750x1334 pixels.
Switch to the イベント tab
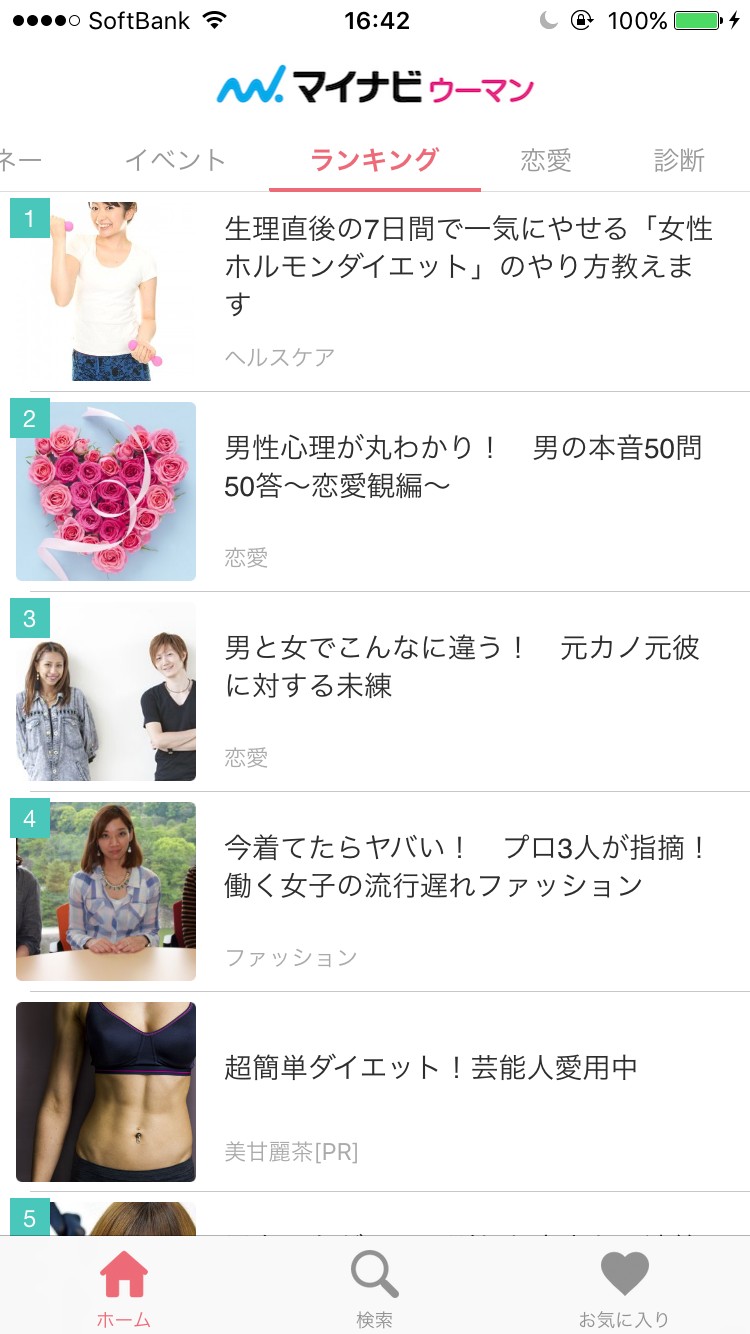pos(176,160)
